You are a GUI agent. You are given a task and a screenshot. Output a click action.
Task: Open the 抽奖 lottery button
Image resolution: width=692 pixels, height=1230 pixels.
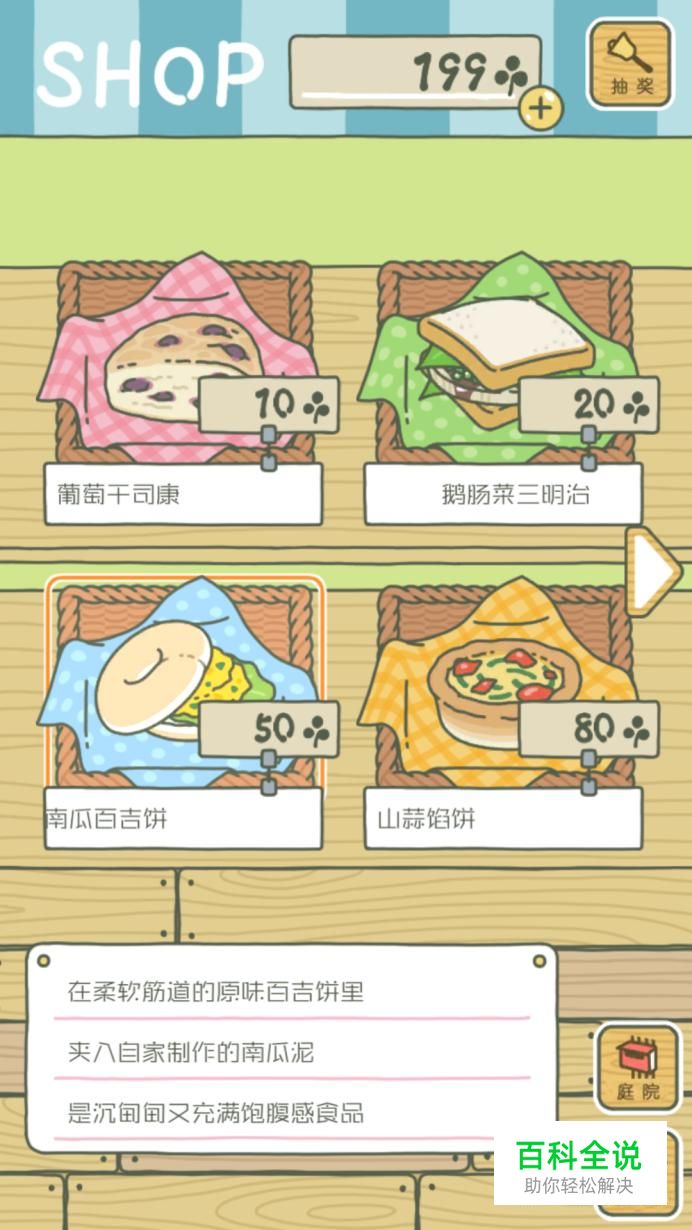pos(630,63)
